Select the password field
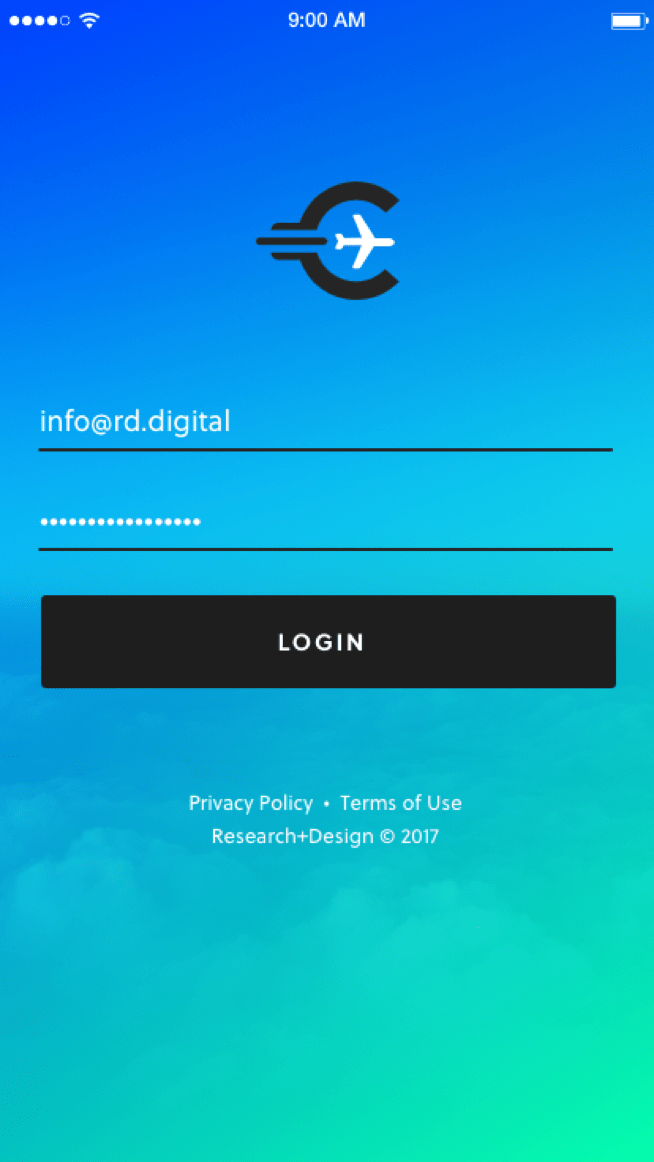The width and height of the screenshot is (654, 1162). pos(325,522)
